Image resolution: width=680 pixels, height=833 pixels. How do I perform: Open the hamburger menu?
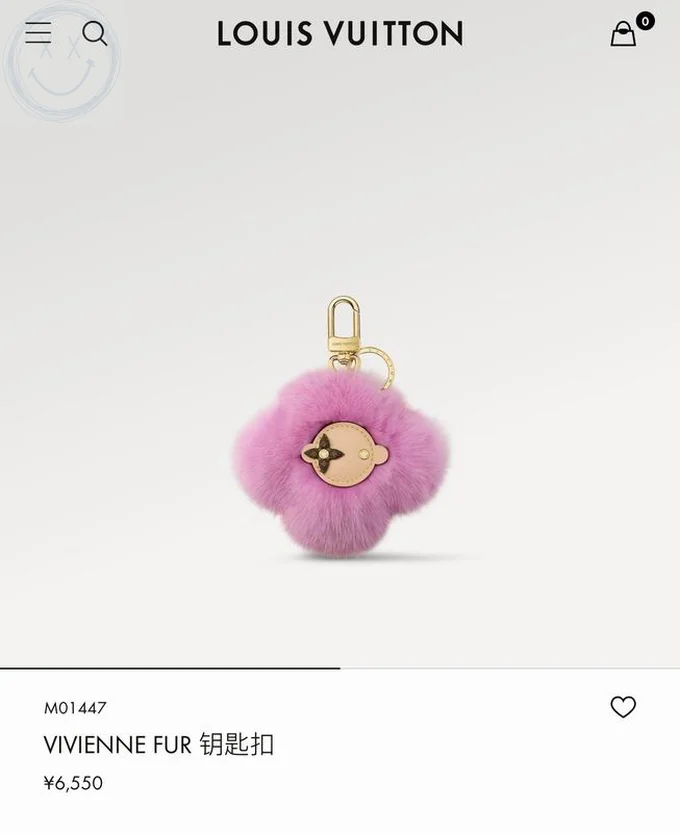(x=38, y=33)
